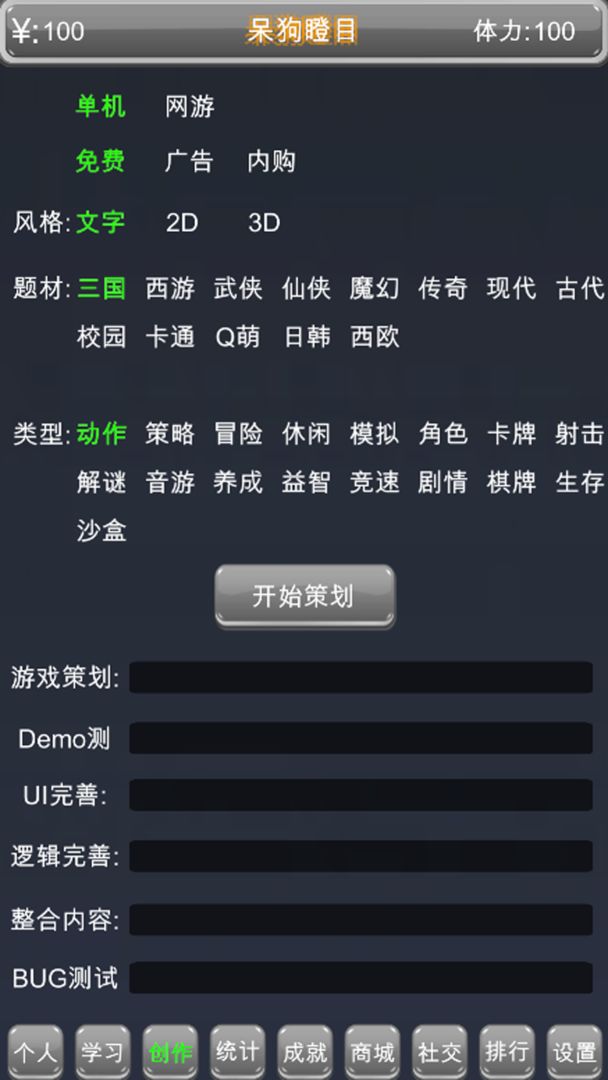Pick 魔幻 as the theme
Image resolution: width=608 pixels, height=1080 pixels.
coord(374,289)
